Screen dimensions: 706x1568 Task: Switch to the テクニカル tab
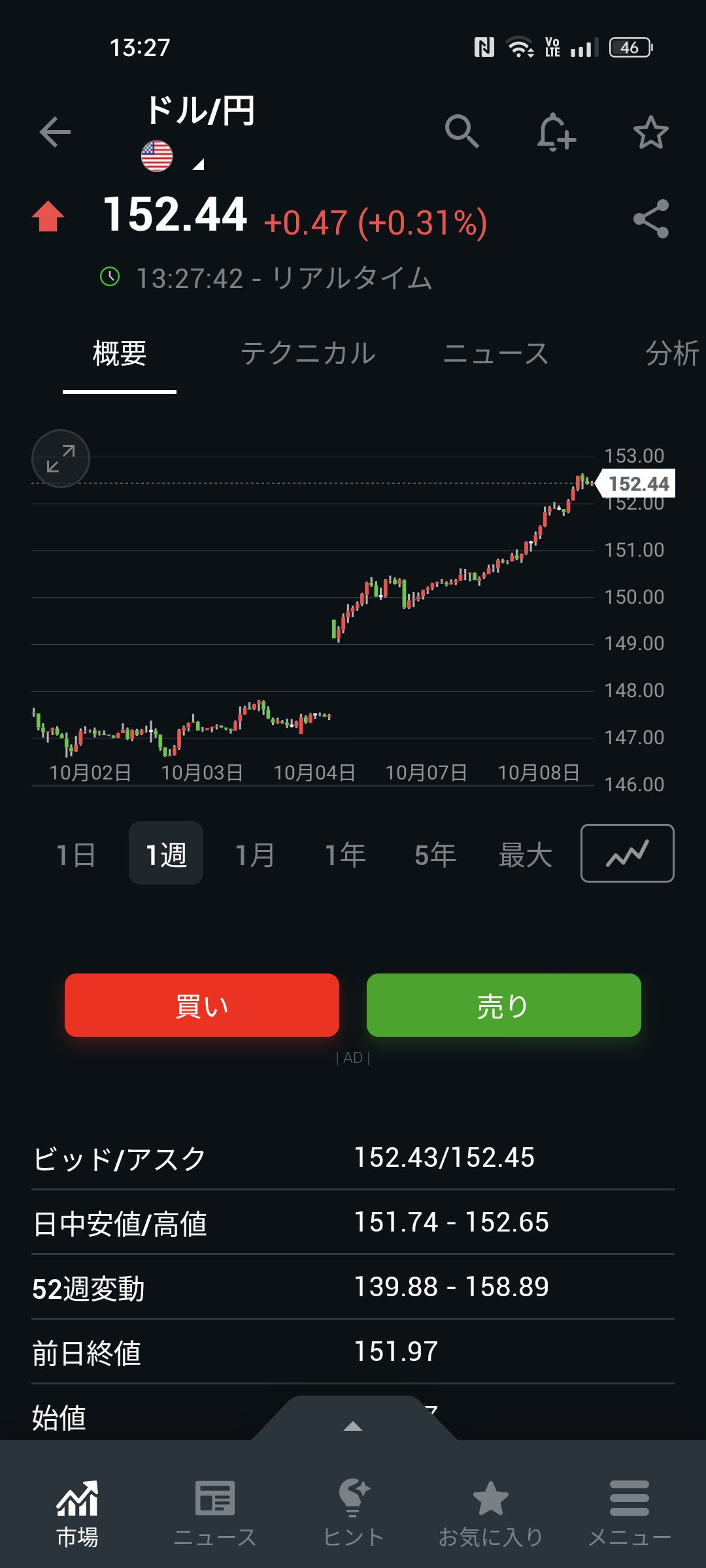[308, 353]
